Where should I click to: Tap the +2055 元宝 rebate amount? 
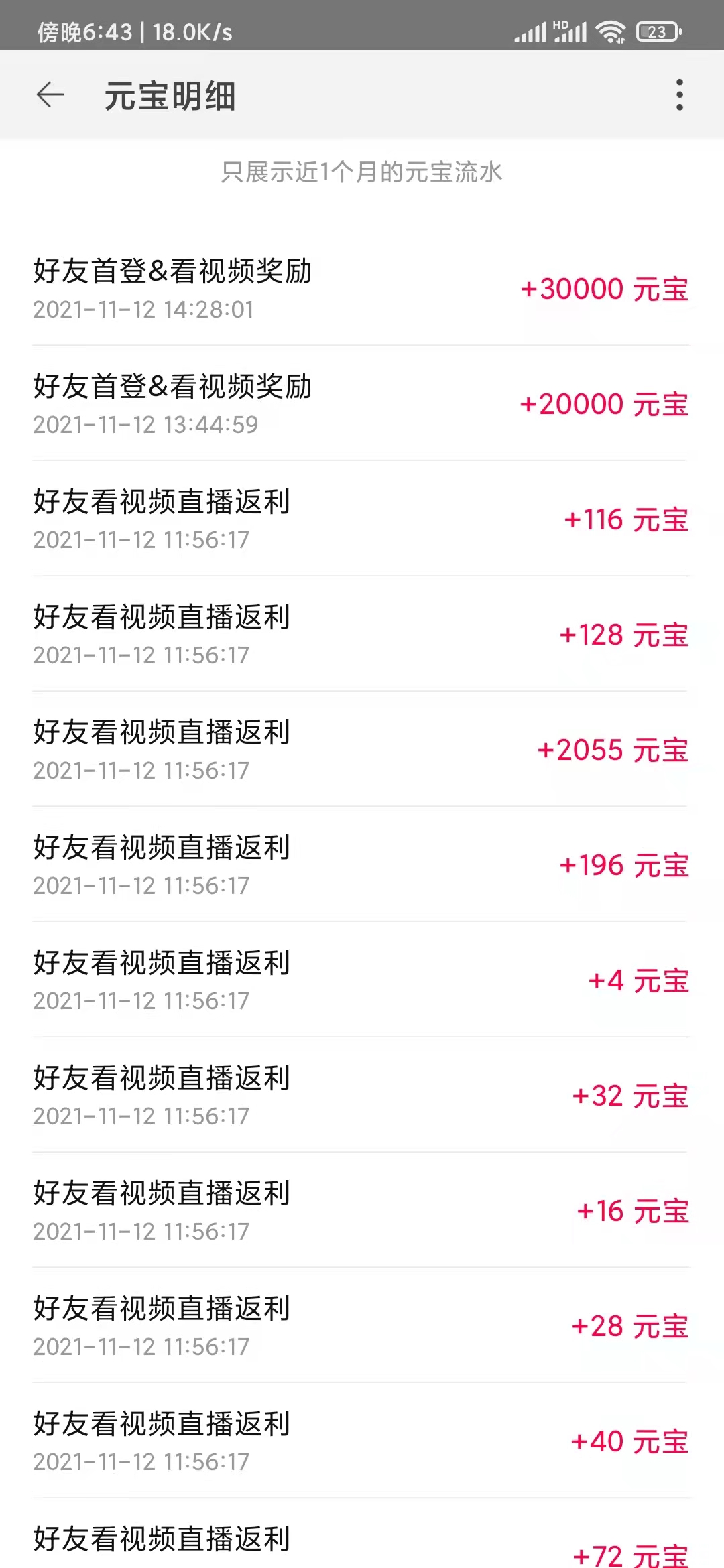(x=613, y=750)
